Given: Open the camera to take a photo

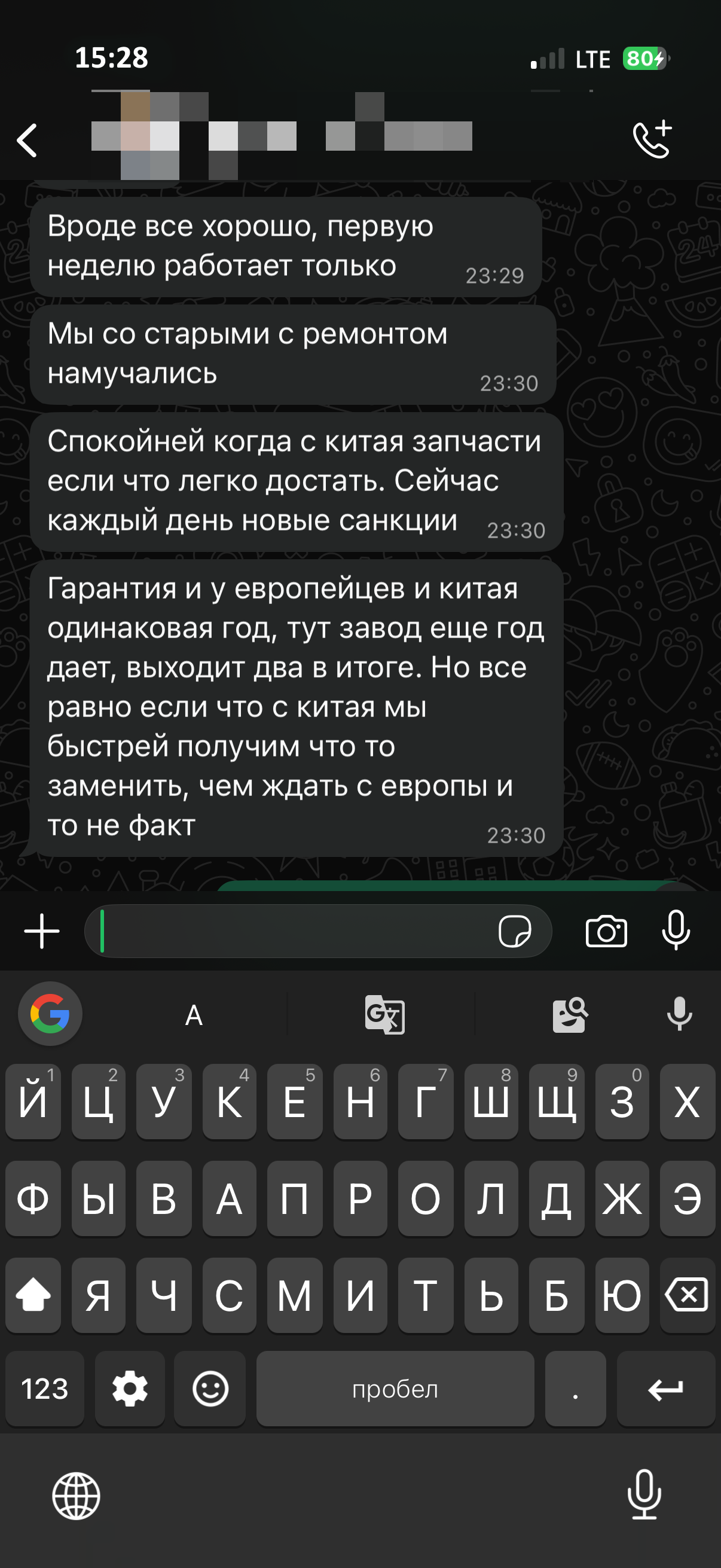Looking at the screenshot, I should tap(606, 931).
